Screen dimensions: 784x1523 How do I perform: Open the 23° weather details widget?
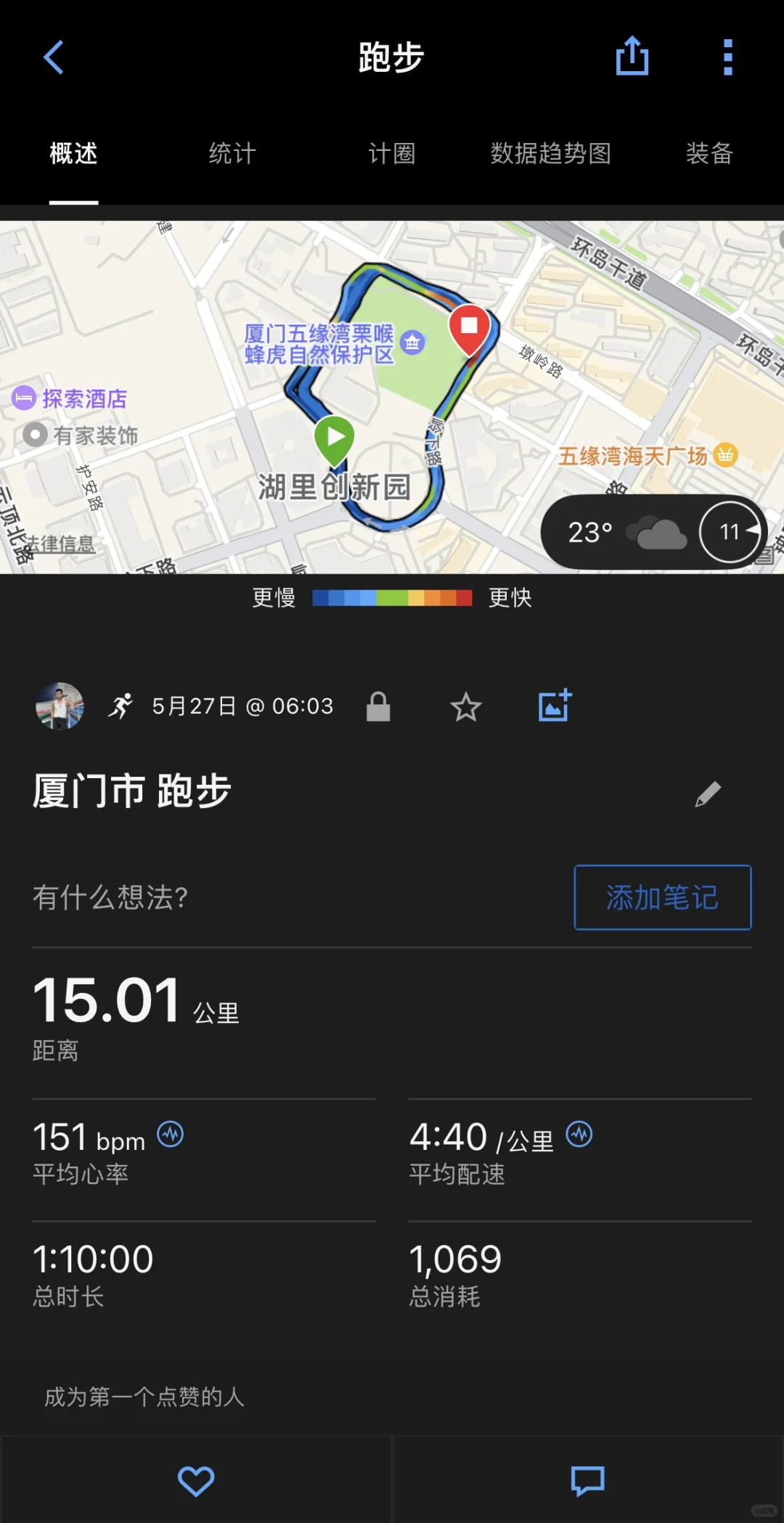(x=655, y=533)
